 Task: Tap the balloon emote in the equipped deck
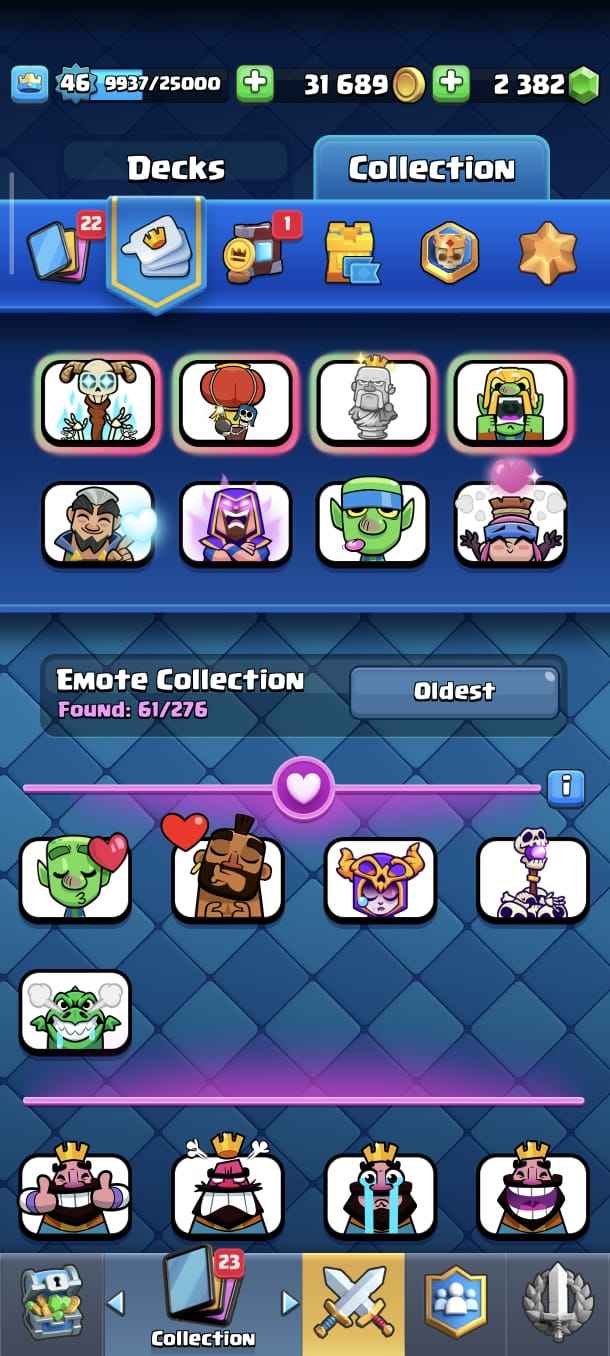point(236,401)
